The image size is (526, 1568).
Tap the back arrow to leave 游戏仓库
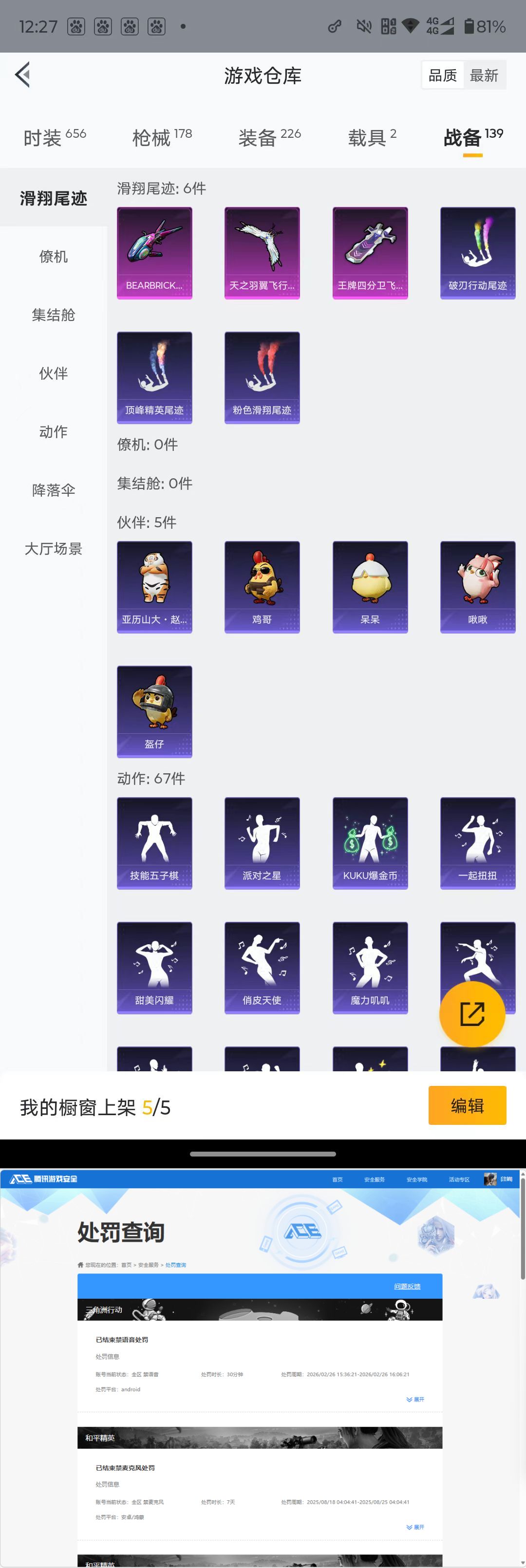coord(23,75)
